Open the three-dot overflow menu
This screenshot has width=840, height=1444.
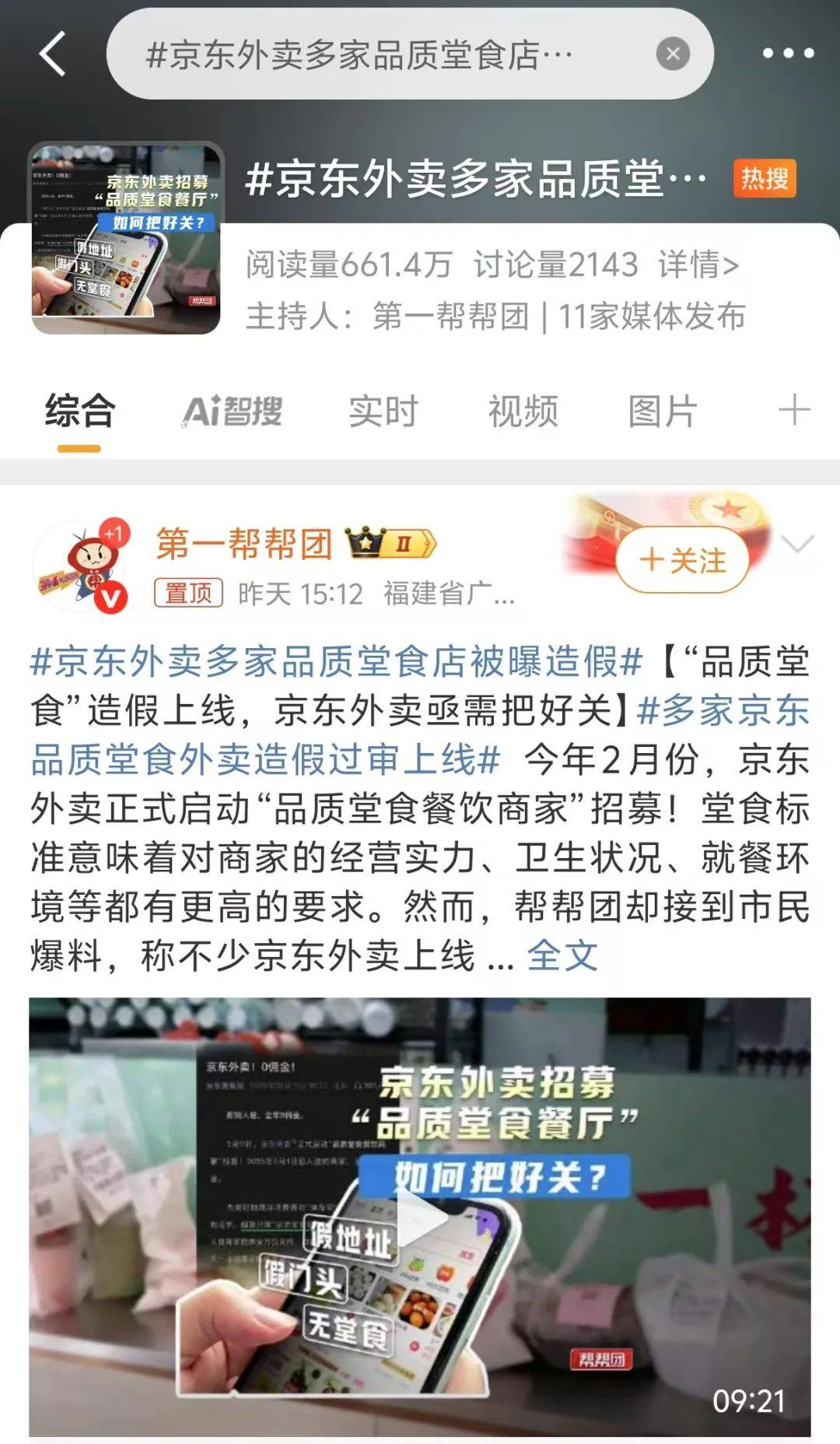pyautogui.click(x=787, y=54)
